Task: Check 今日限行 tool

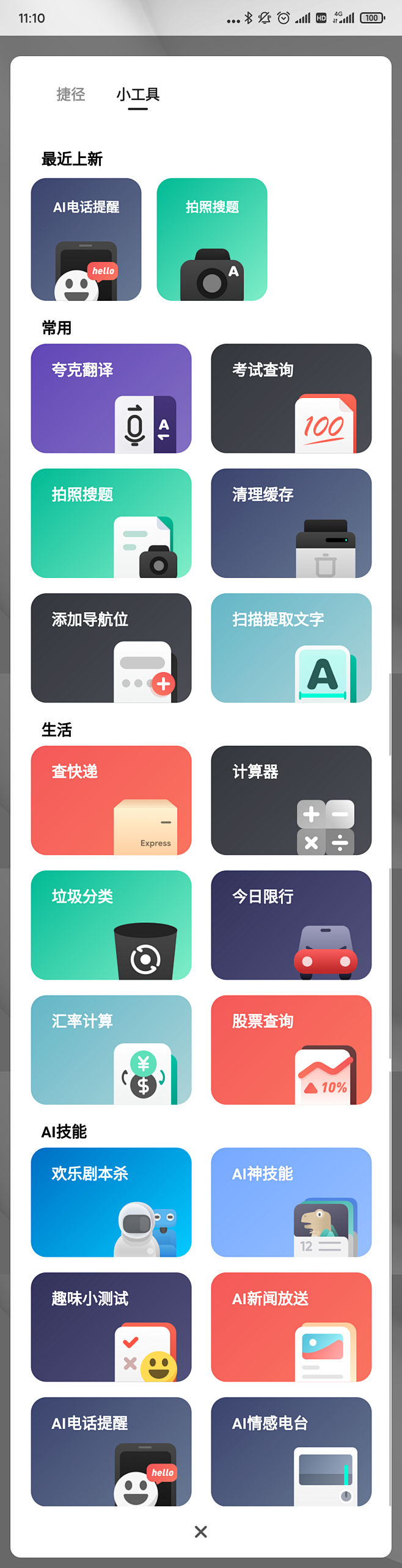Action: [291, 925]
